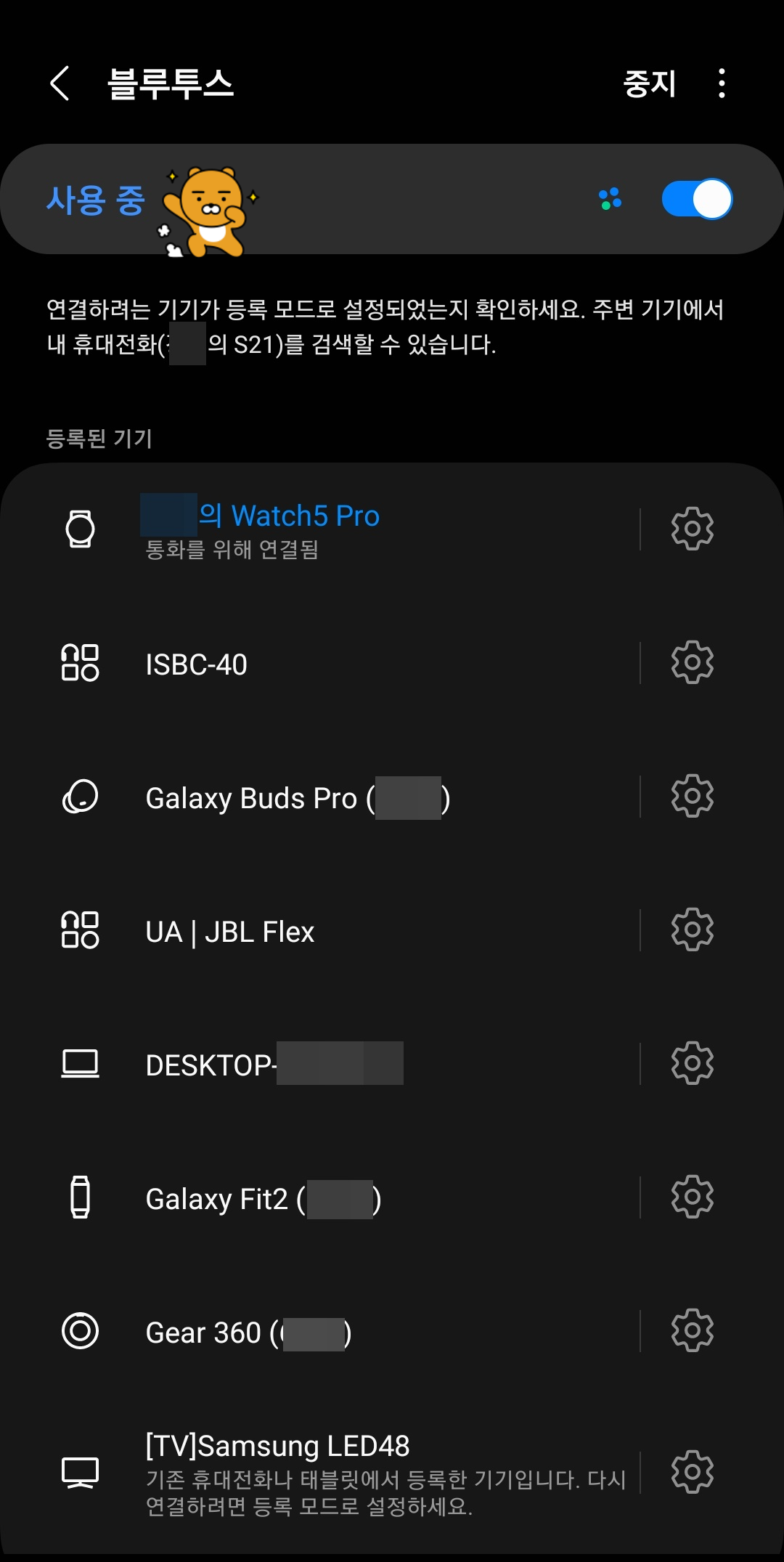Click the Gear 360 camera icon

[x=80, y=1333]
